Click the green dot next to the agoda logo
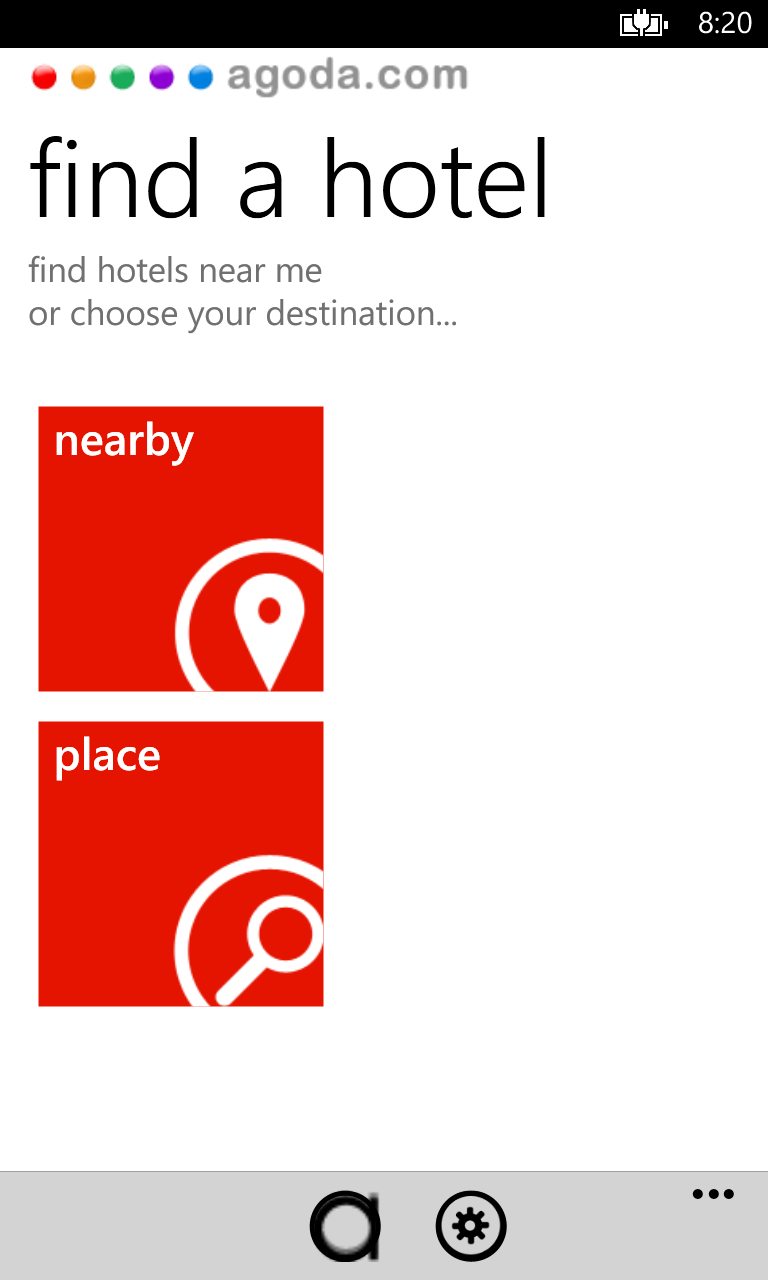Image resolution: width=768 pixels, height=1280 pixels. [122, 76]
